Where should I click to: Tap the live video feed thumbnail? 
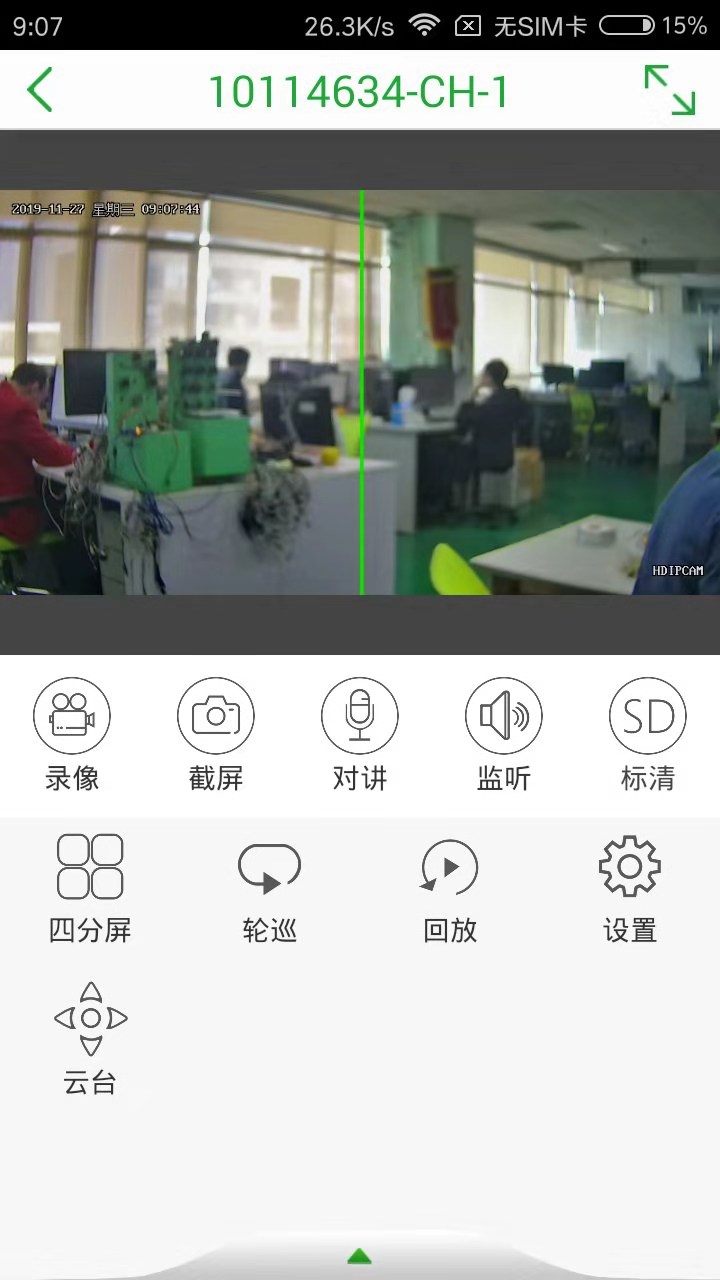(360, 390)
